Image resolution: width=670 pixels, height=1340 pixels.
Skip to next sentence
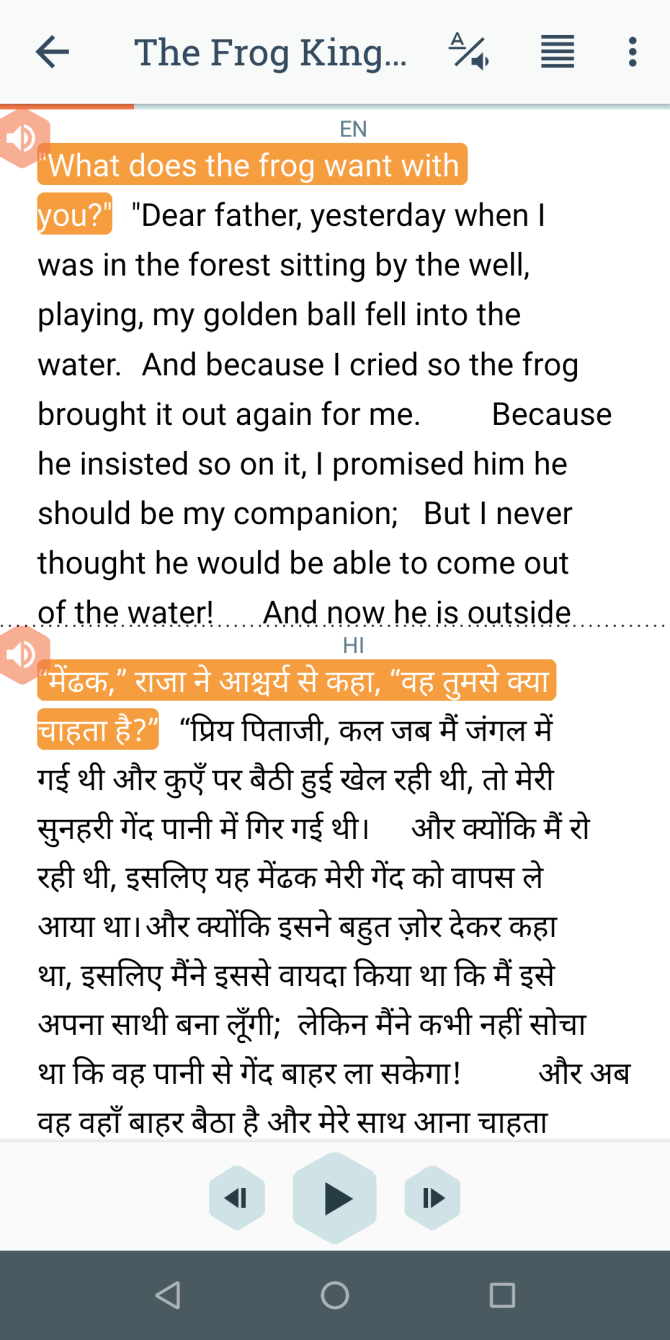(x=433, y=1197)
